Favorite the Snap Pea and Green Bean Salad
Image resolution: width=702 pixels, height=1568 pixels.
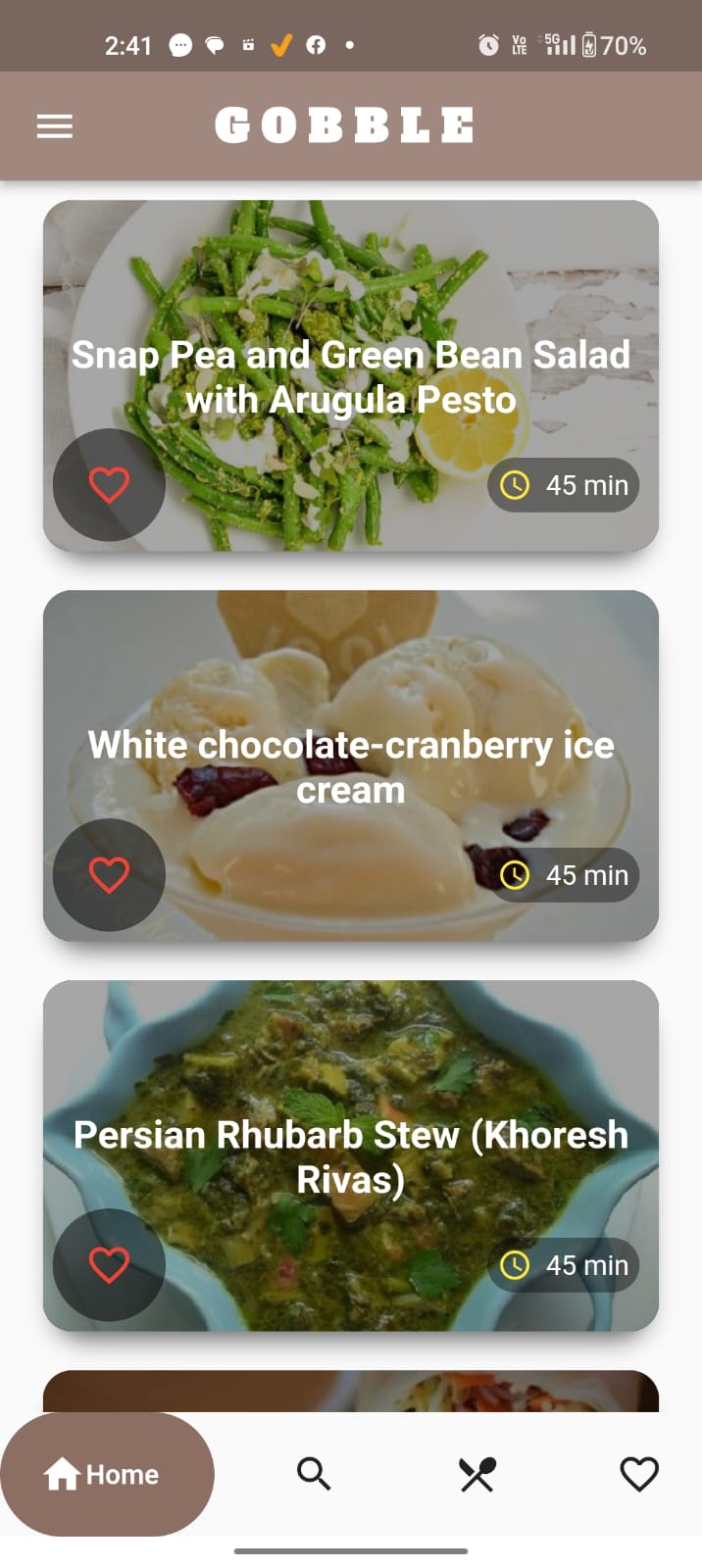point(109,485)
